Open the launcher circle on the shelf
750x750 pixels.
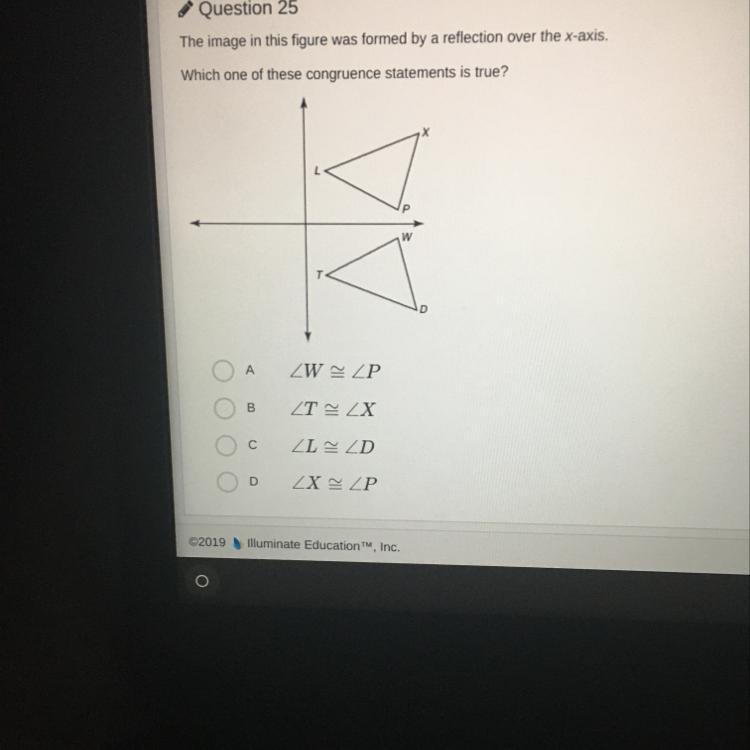201,581
